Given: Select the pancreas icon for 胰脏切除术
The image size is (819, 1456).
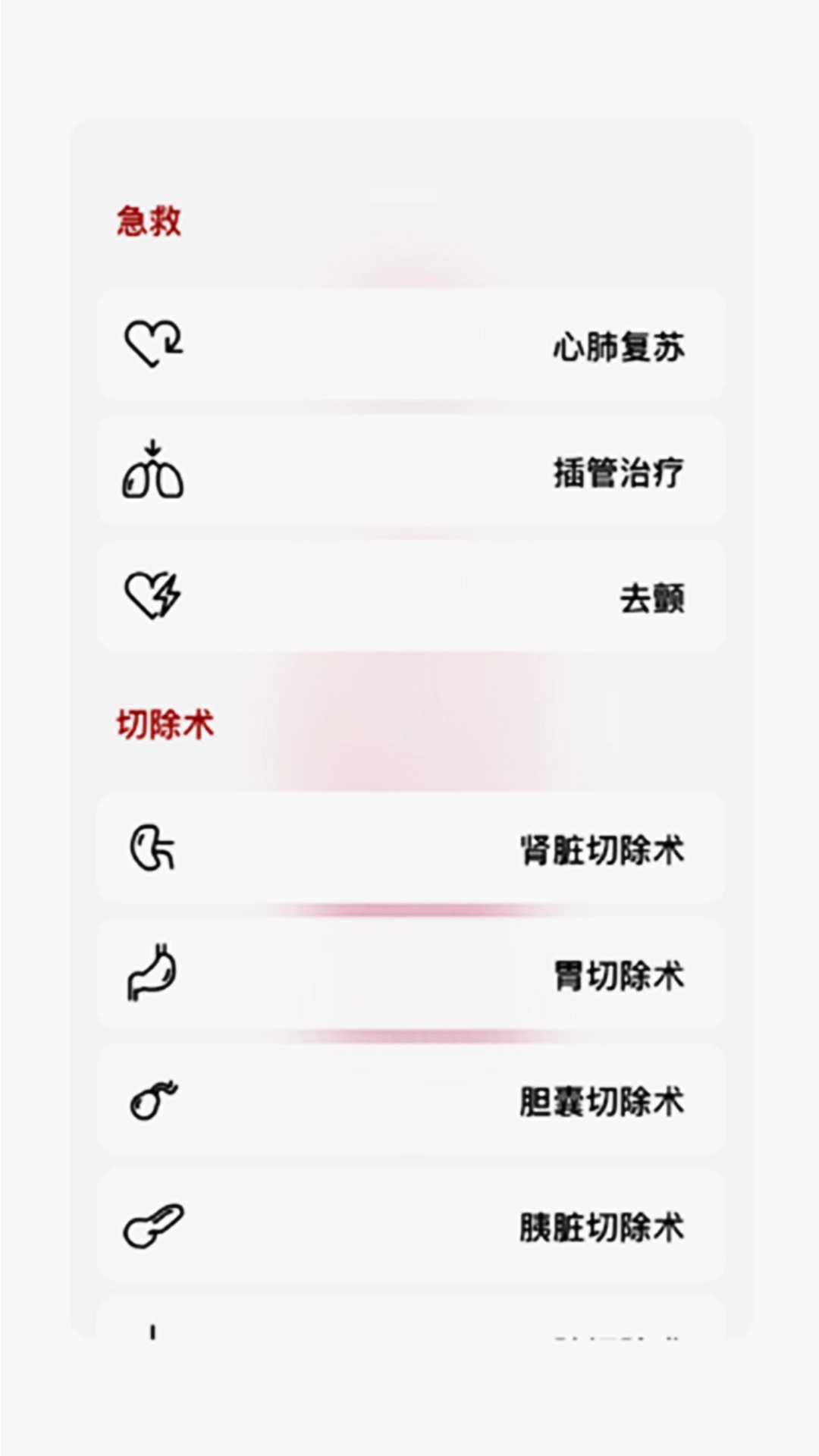Looking at the screenshot, I should click(154, 1227).
